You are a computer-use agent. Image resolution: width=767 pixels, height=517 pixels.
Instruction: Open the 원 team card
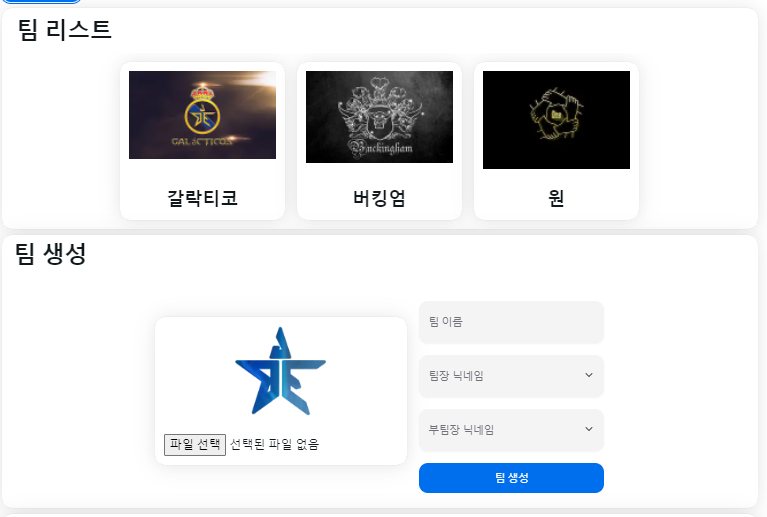[x=556, y=140]
